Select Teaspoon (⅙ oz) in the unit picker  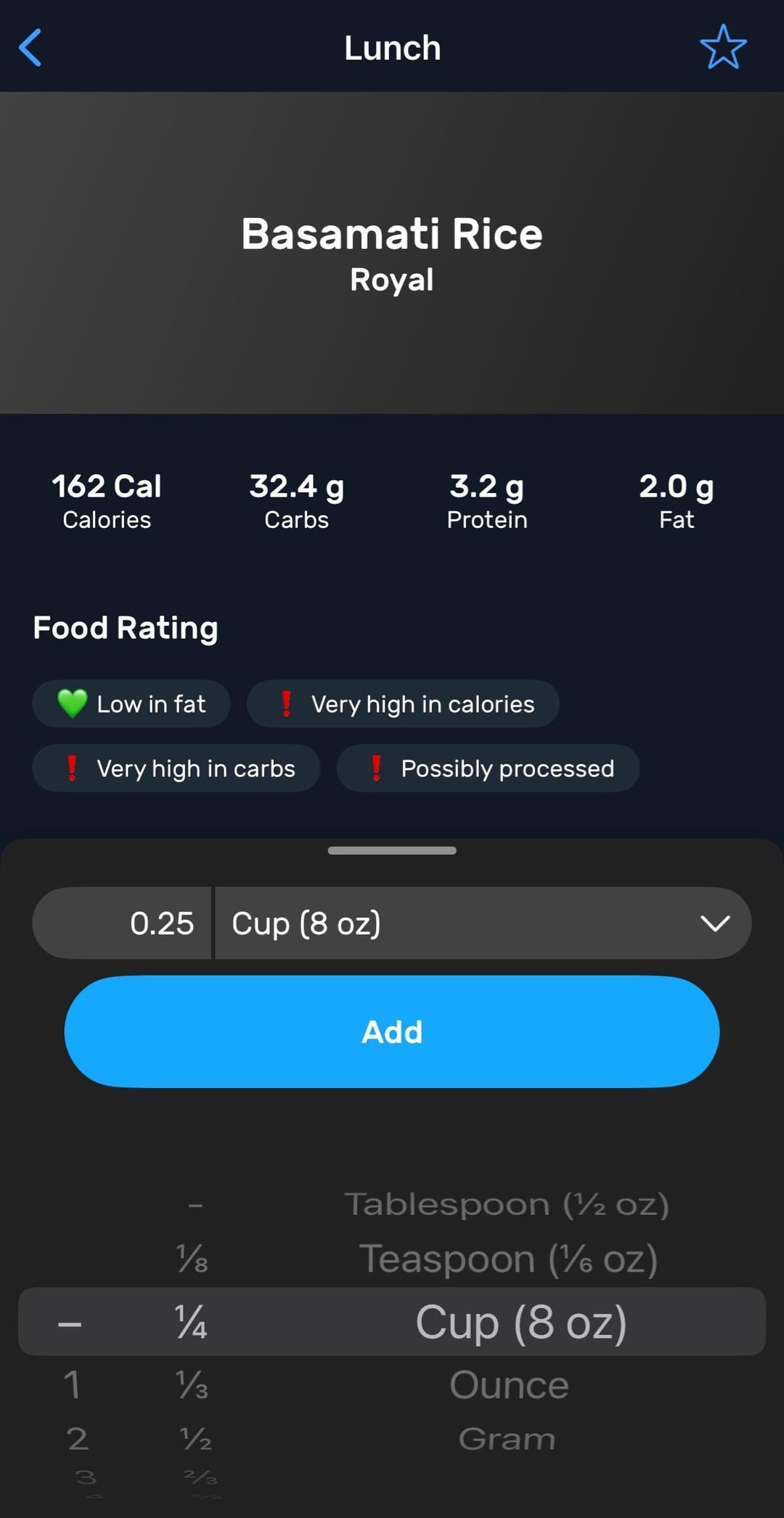tap(508, 1259)
